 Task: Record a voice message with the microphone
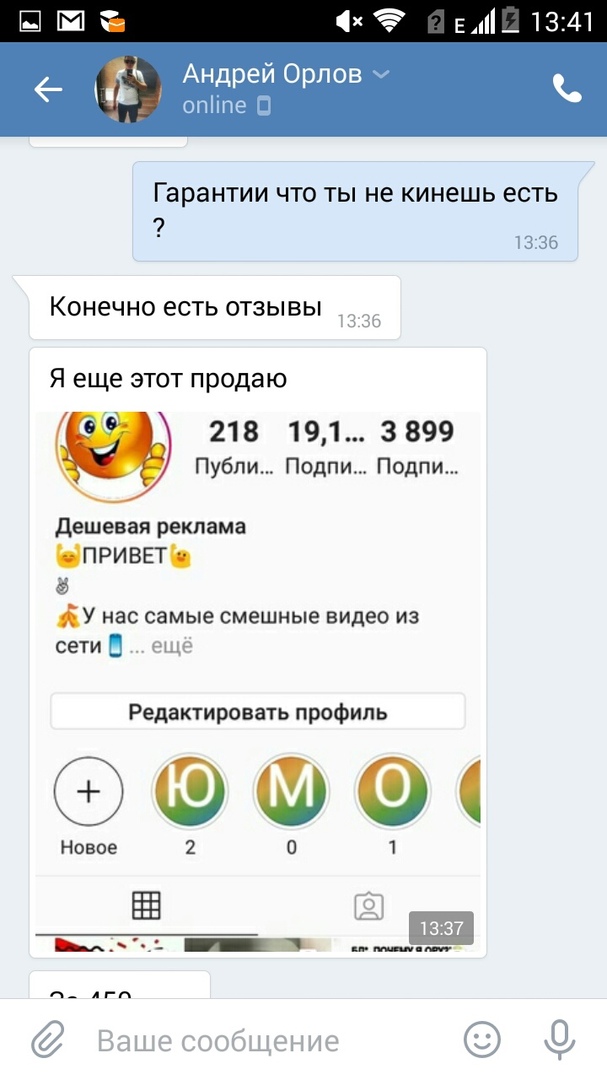[559, 1041]
